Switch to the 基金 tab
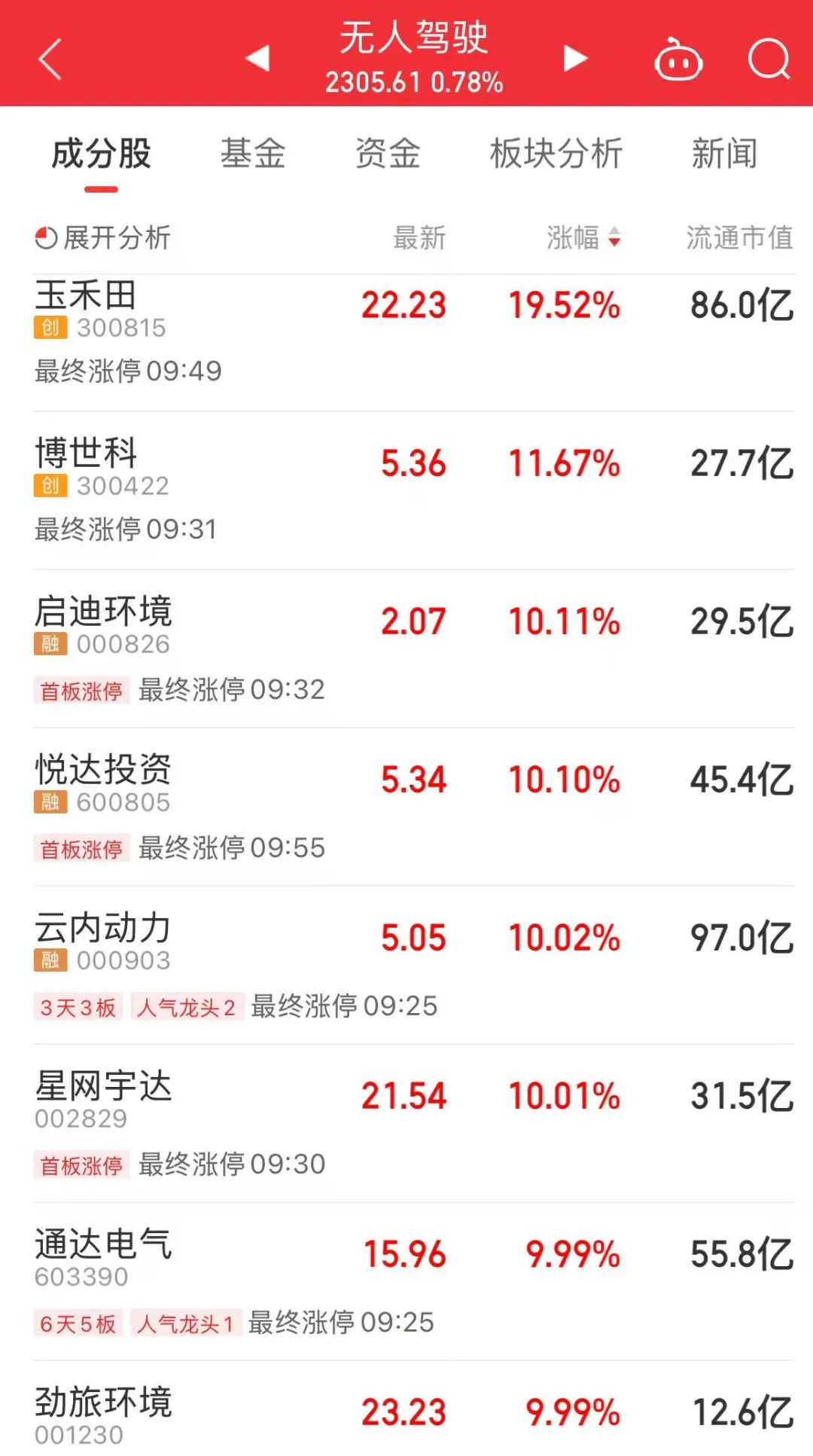Screen dimensions: 813x1456 [x=253, y=154]
